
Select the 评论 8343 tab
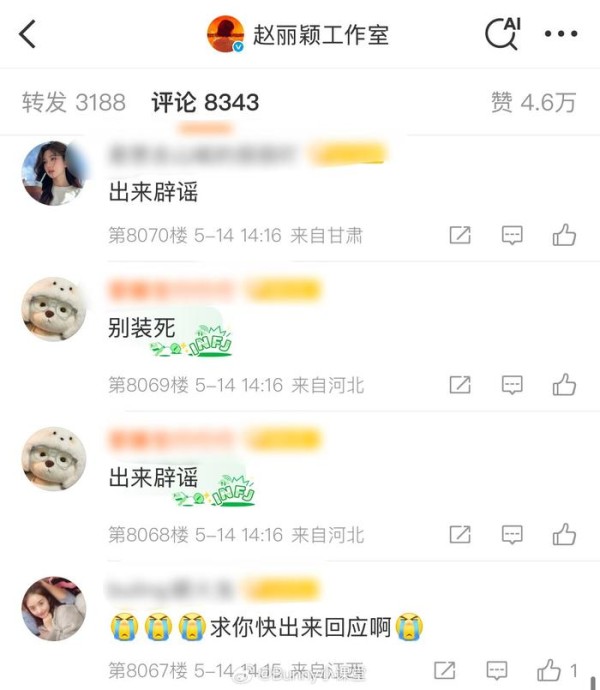(x=205, y=102)
